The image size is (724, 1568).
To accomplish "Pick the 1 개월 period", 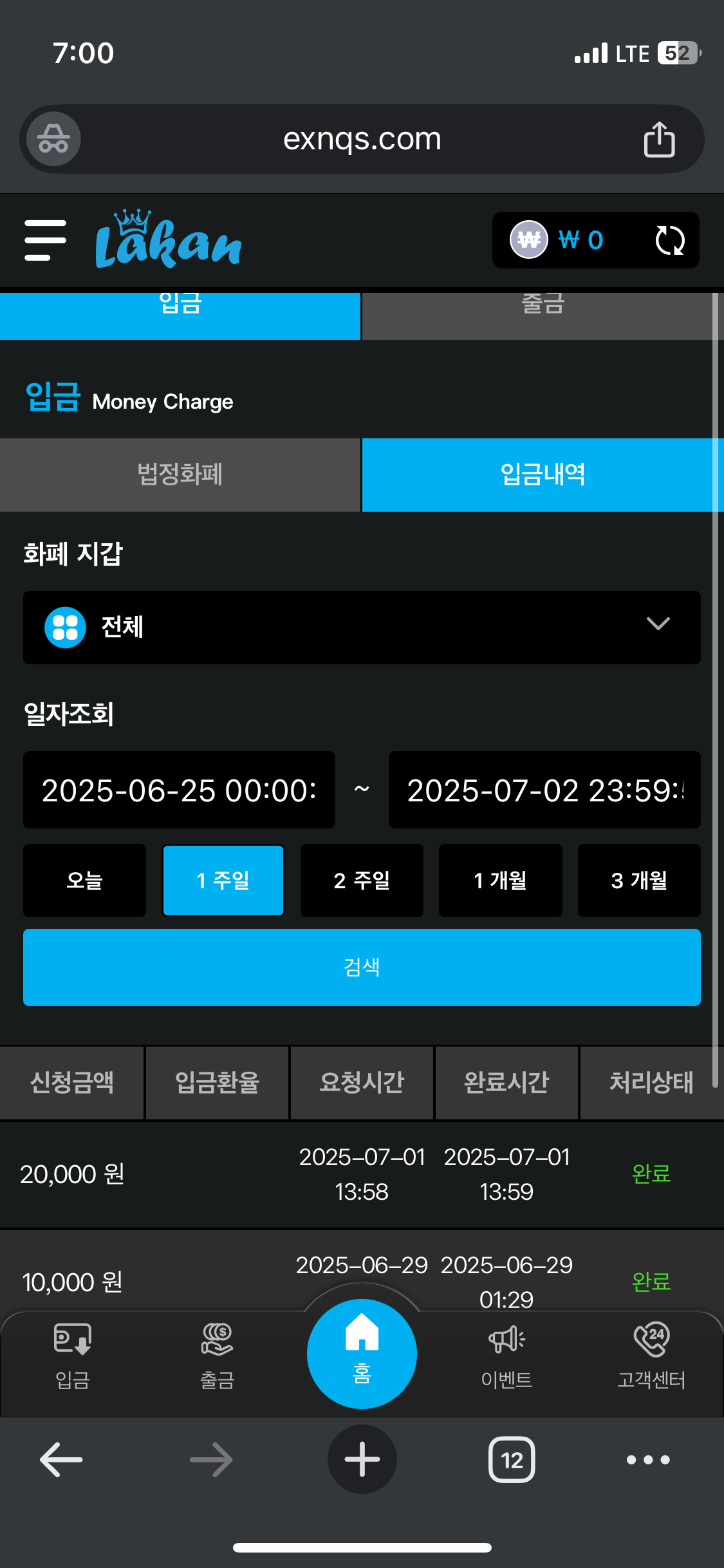I will [x=500, y=880].
